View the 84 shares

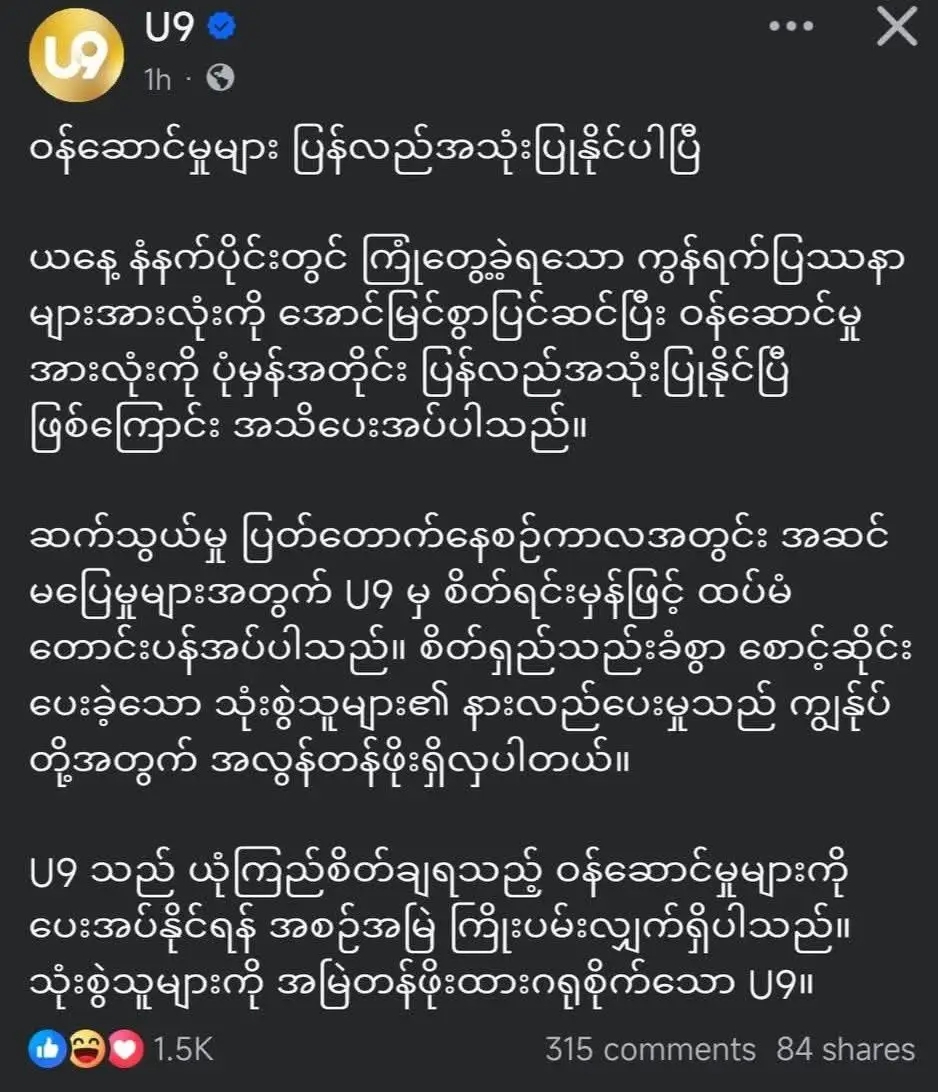[x=846, y=1050]
